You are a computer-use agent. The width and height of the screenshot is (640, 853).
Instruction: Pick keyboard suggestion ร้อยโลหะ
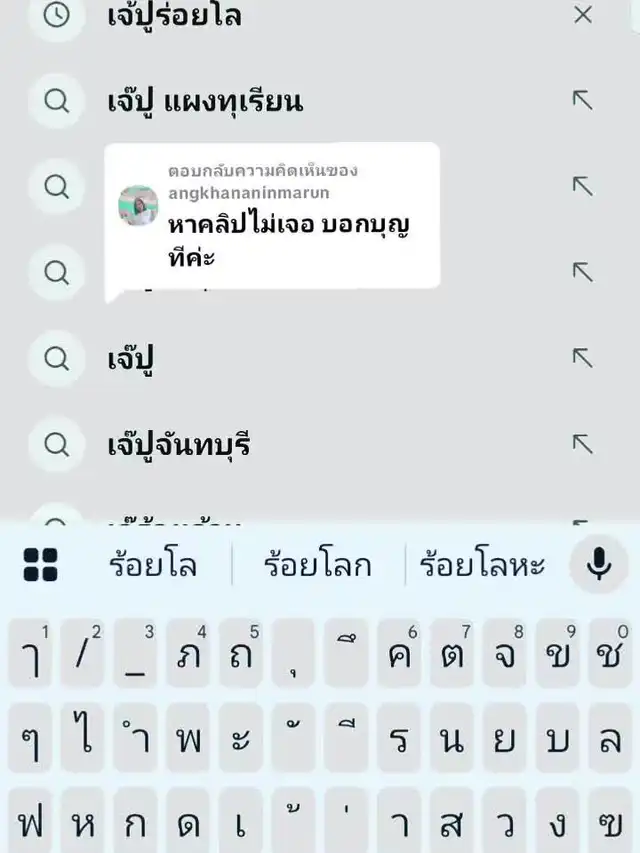pyautogui.click(x=482, y=566)
